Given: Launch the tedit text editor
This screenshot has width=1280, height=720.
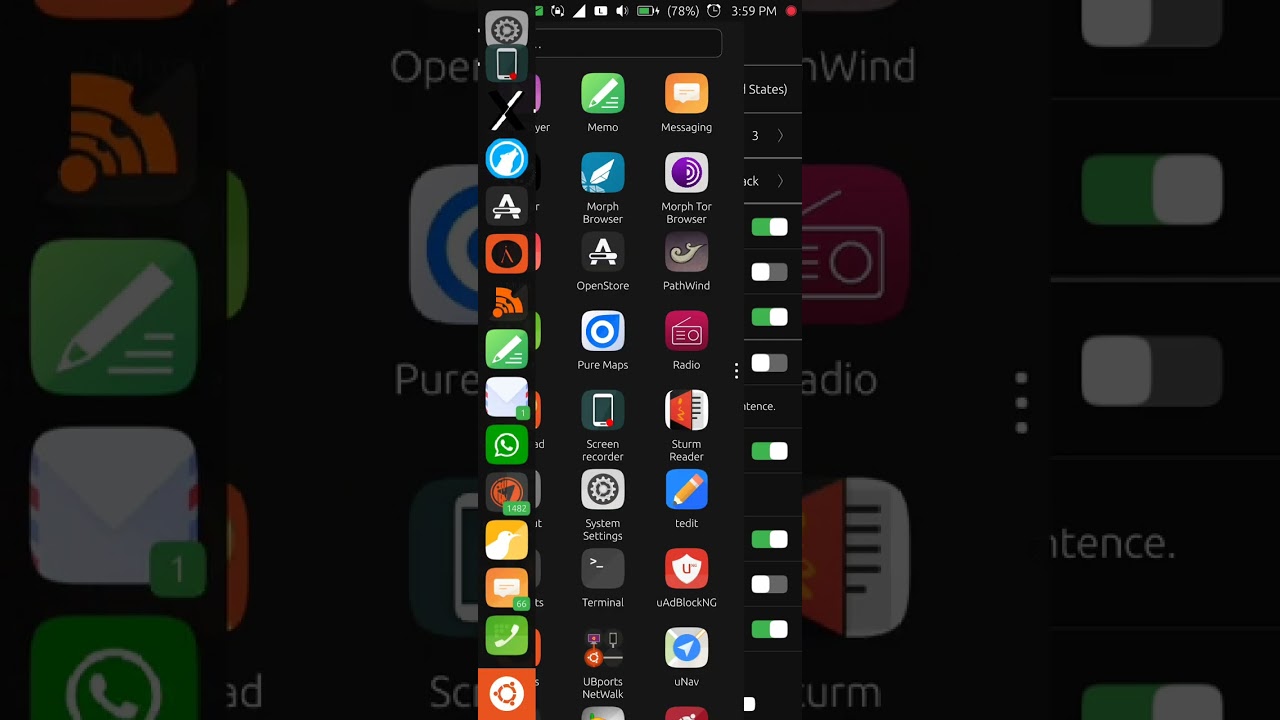Looking at the screenshot, I should (686, 490).
